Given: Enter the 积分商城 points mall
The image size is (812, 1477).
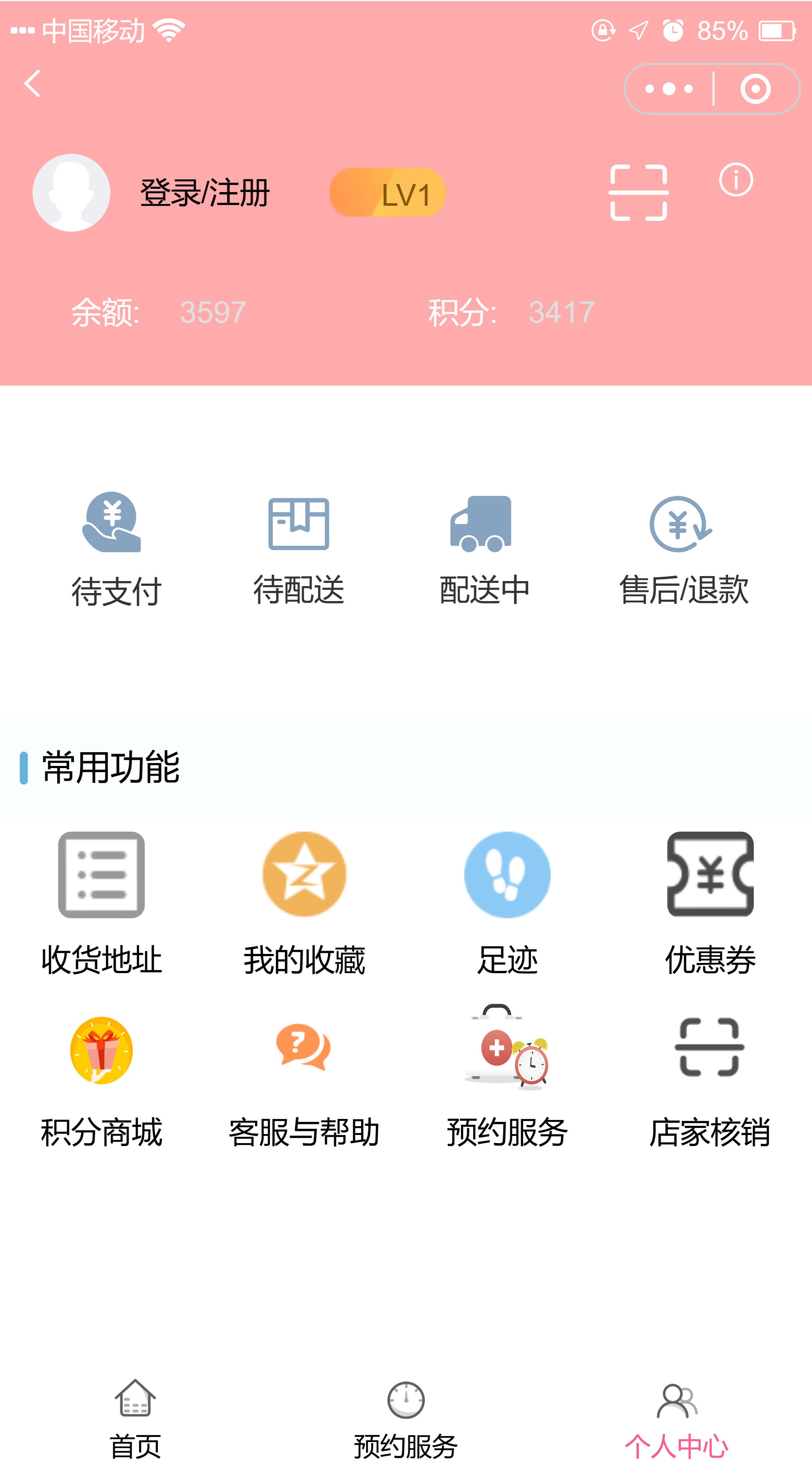Looking at the screenshot, I should pyautogui.click(x=101, y=1081).
